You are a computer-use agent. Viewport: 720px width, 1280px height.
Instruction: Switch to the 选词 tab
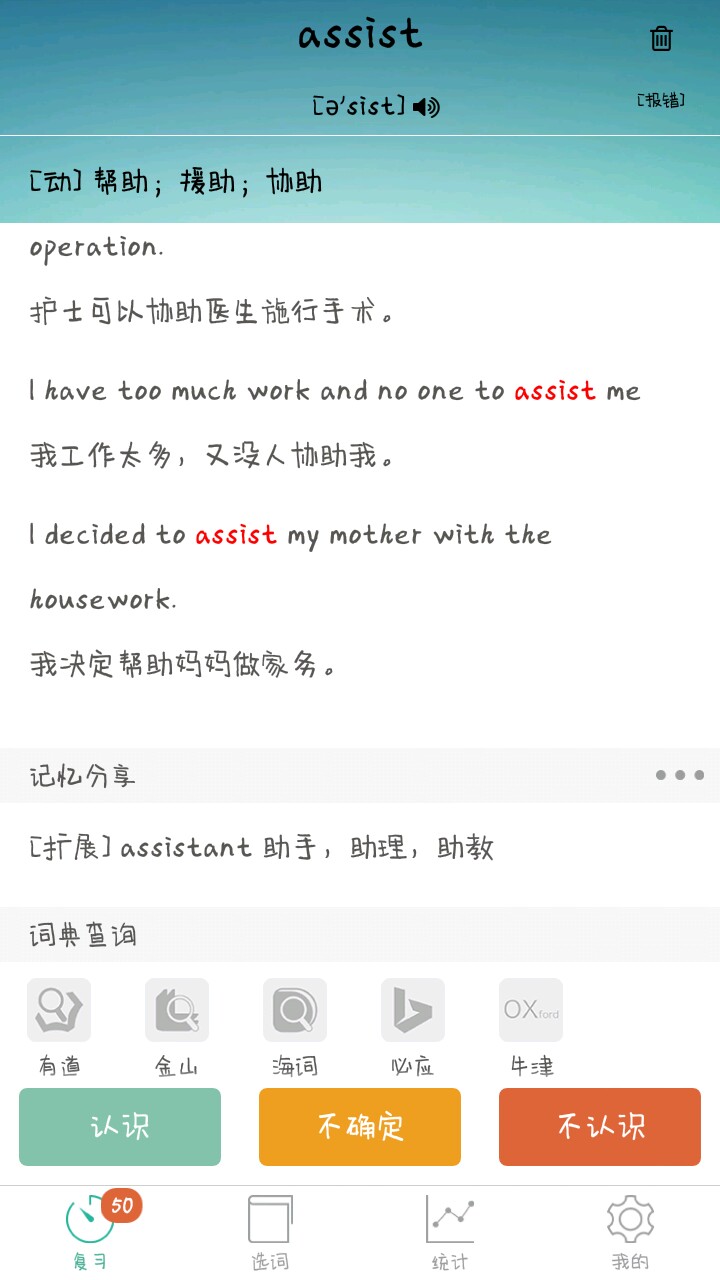270,1232
